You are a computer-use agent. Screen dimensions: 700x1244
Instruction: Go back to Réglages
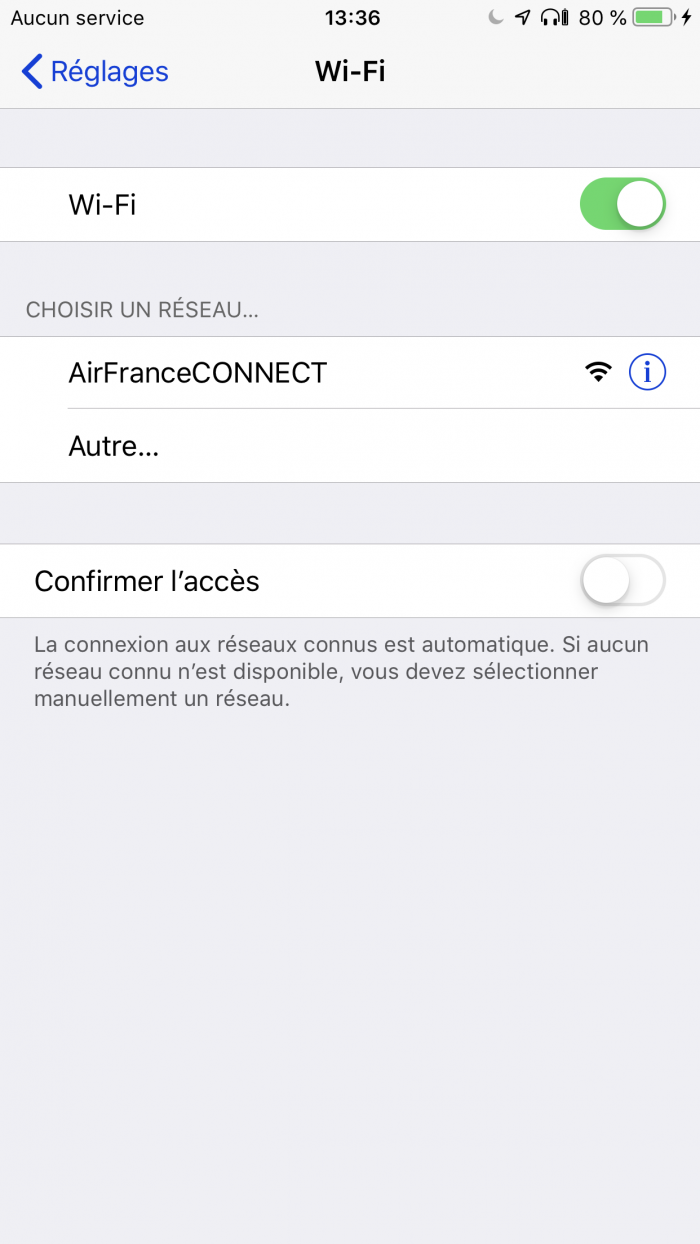[x=94, y=72]
